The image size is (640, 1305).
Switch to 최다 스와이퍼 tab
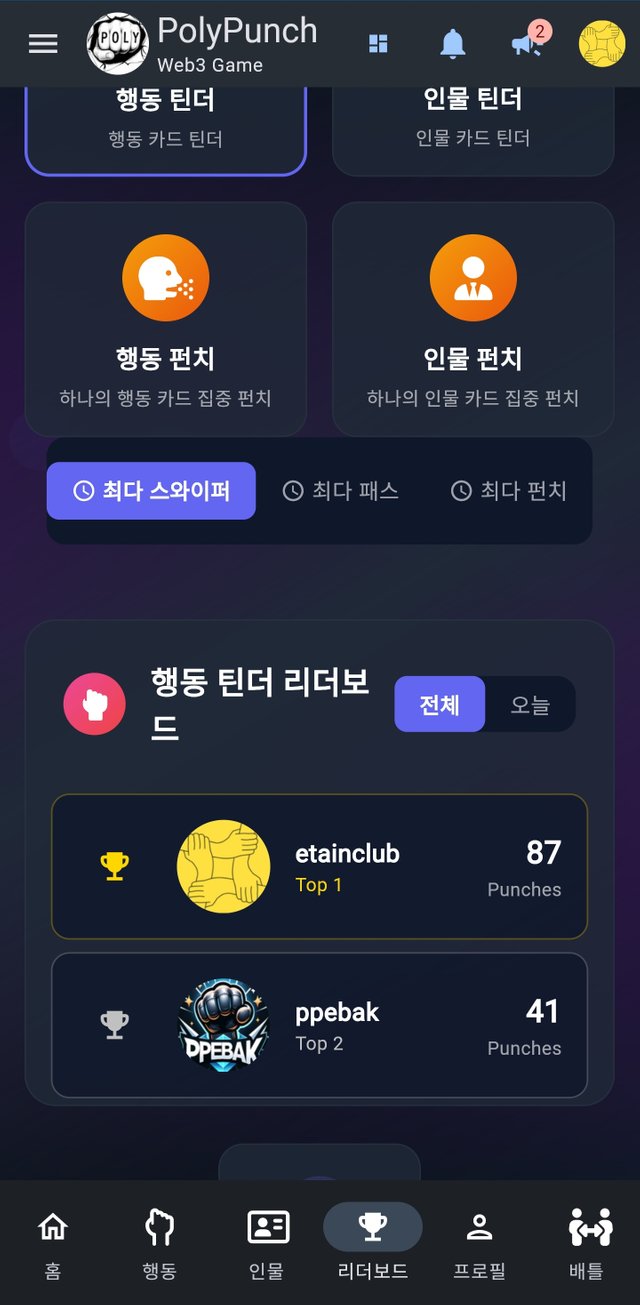151,491
